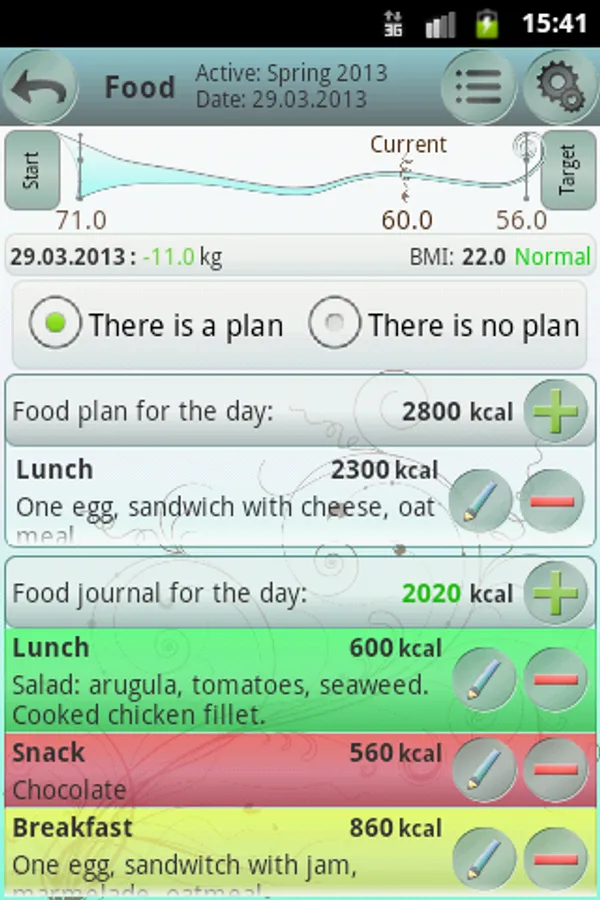Add an entry to the food plan
This screenshot has width=600, height=900.
point(556,411)
